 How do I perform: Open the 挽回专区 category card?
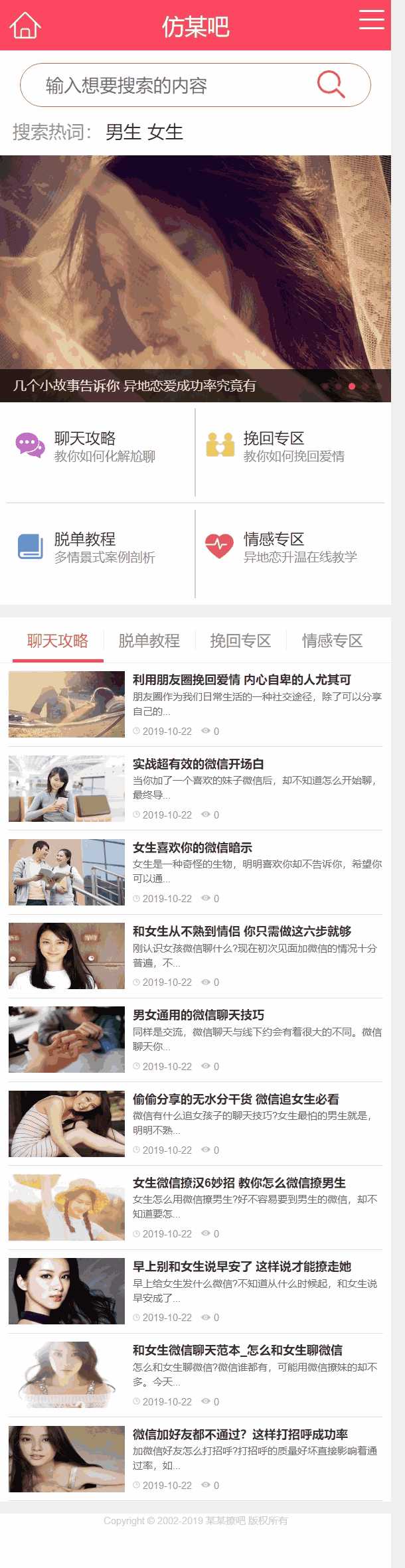(x=289, y=447)
